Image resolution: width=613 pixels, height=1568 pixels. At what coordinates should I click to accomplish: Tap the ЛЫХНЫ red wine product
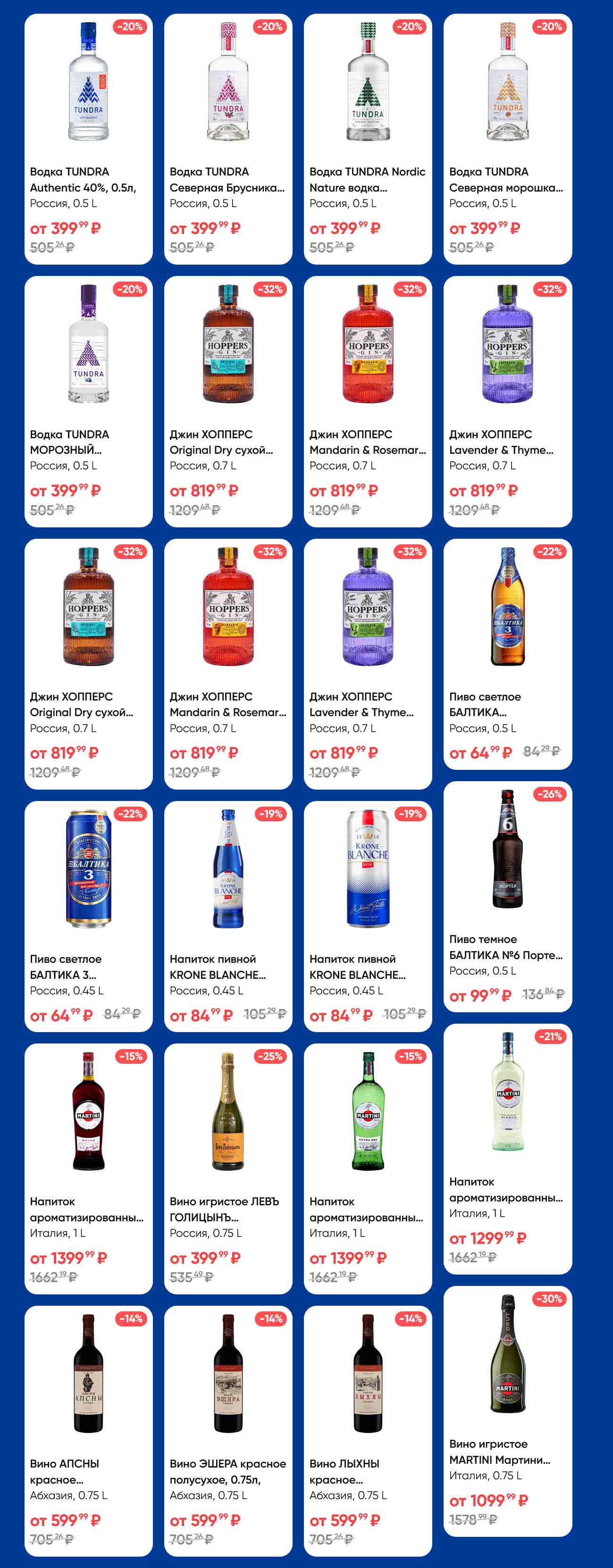pyautogui.click(x=368, y=1430)
